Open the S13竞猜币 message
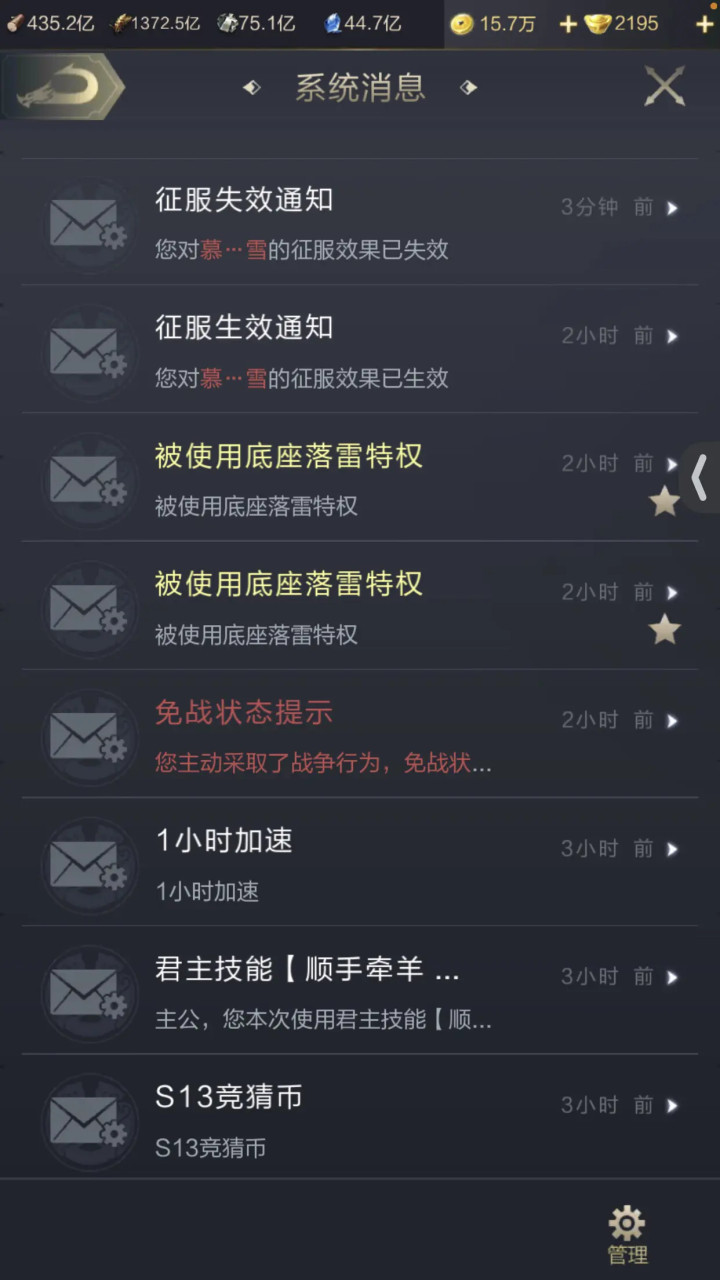This screenshot has width=720, height=1280. 360,1118
